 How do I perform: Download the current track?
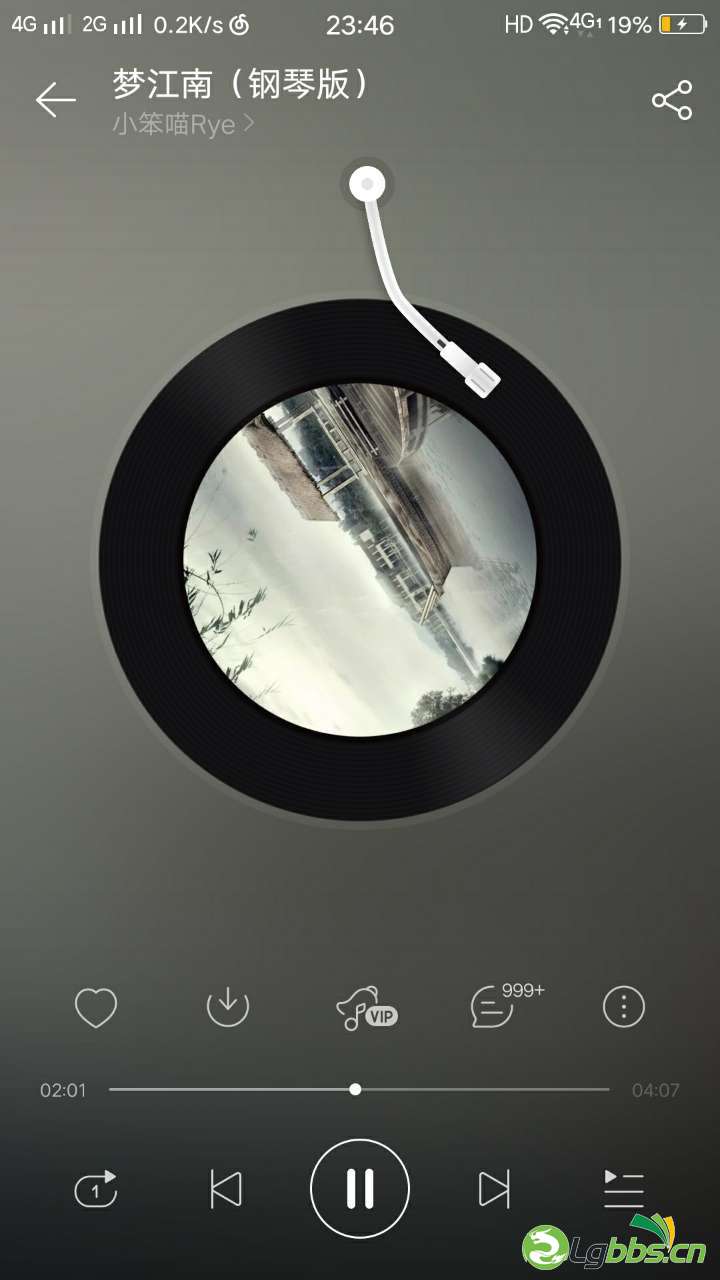(227, 1007)
